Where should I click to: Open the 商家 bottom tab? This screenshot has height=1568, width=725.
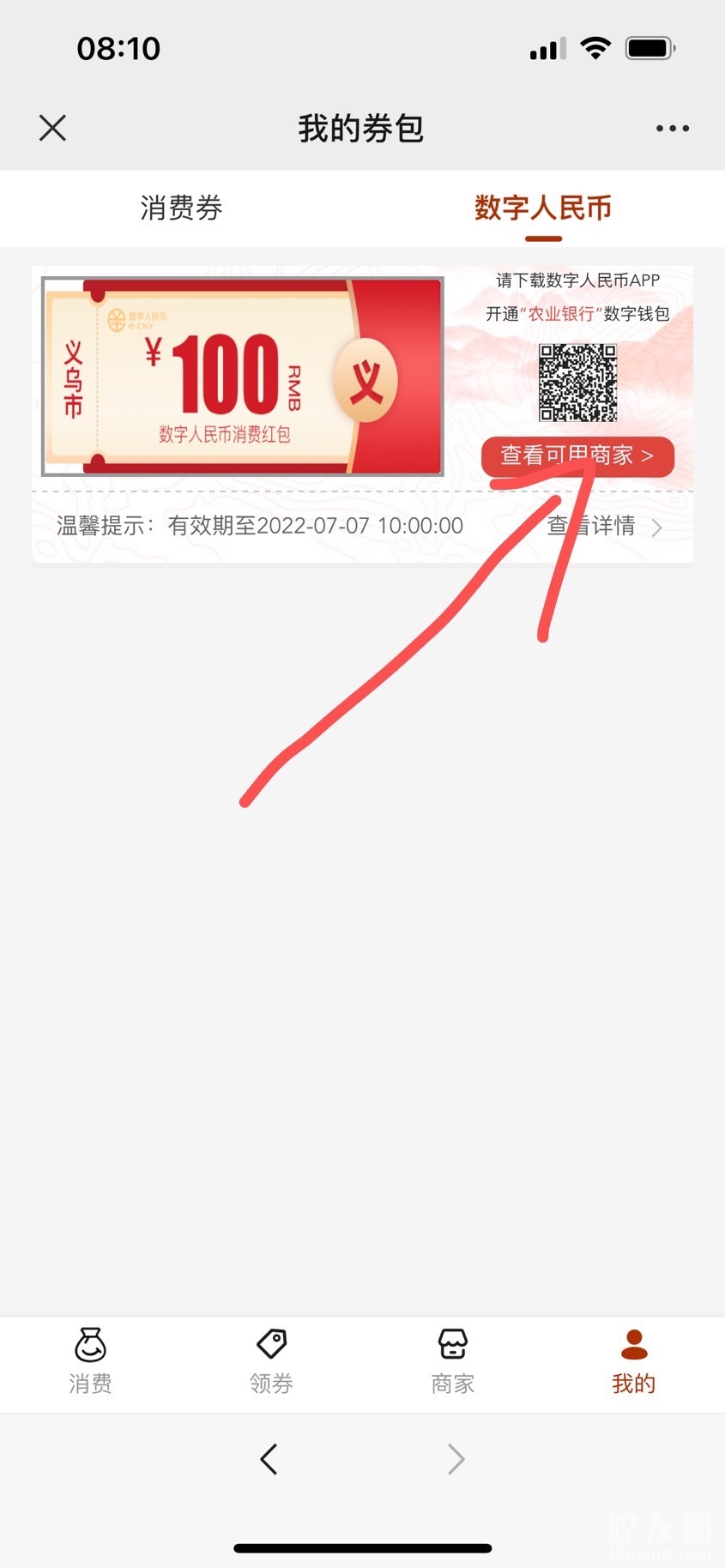click(452, 1360)
